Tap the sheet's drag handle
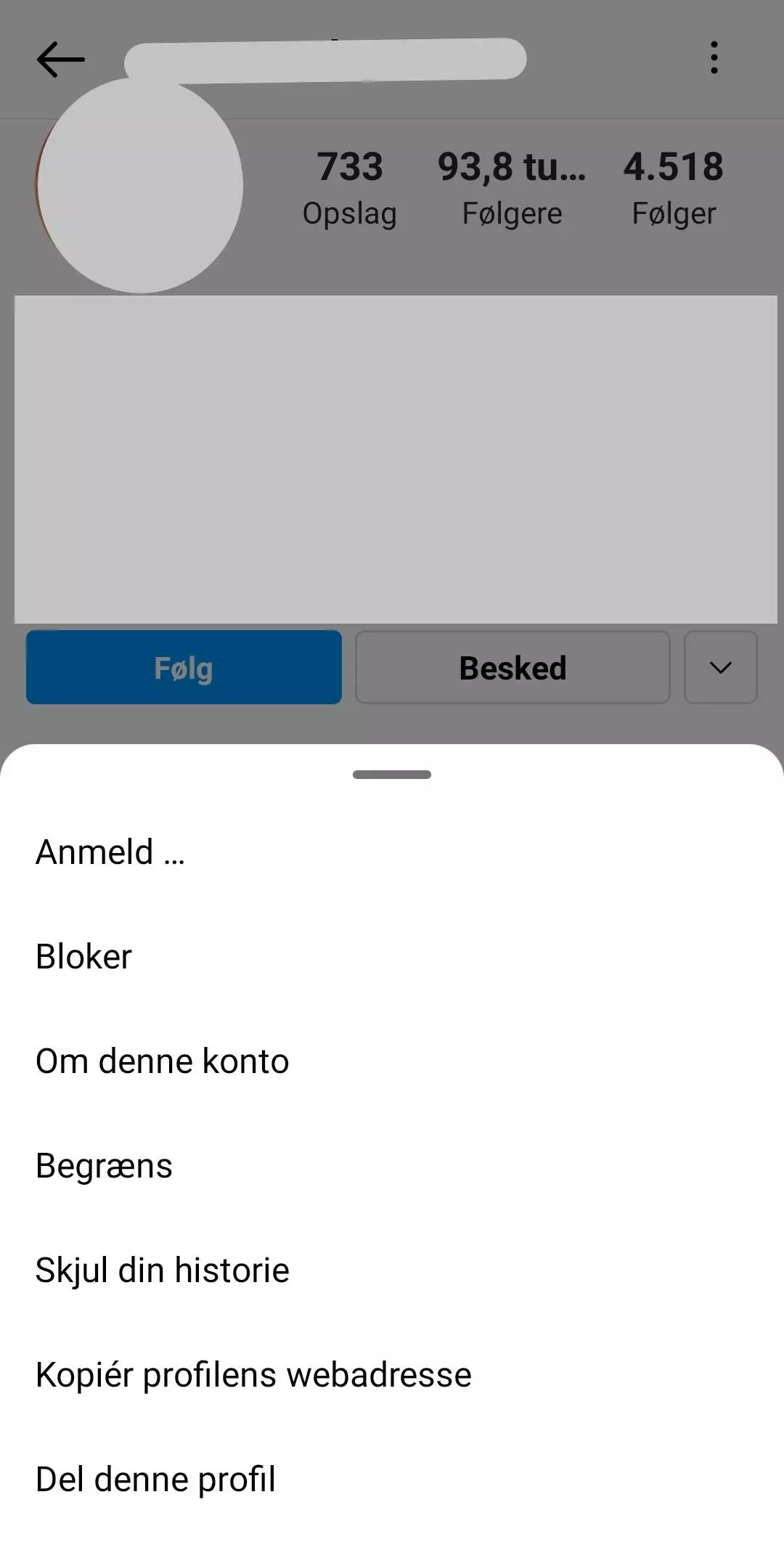Viewport: 784px width, 1542px height. coord(392,775)
